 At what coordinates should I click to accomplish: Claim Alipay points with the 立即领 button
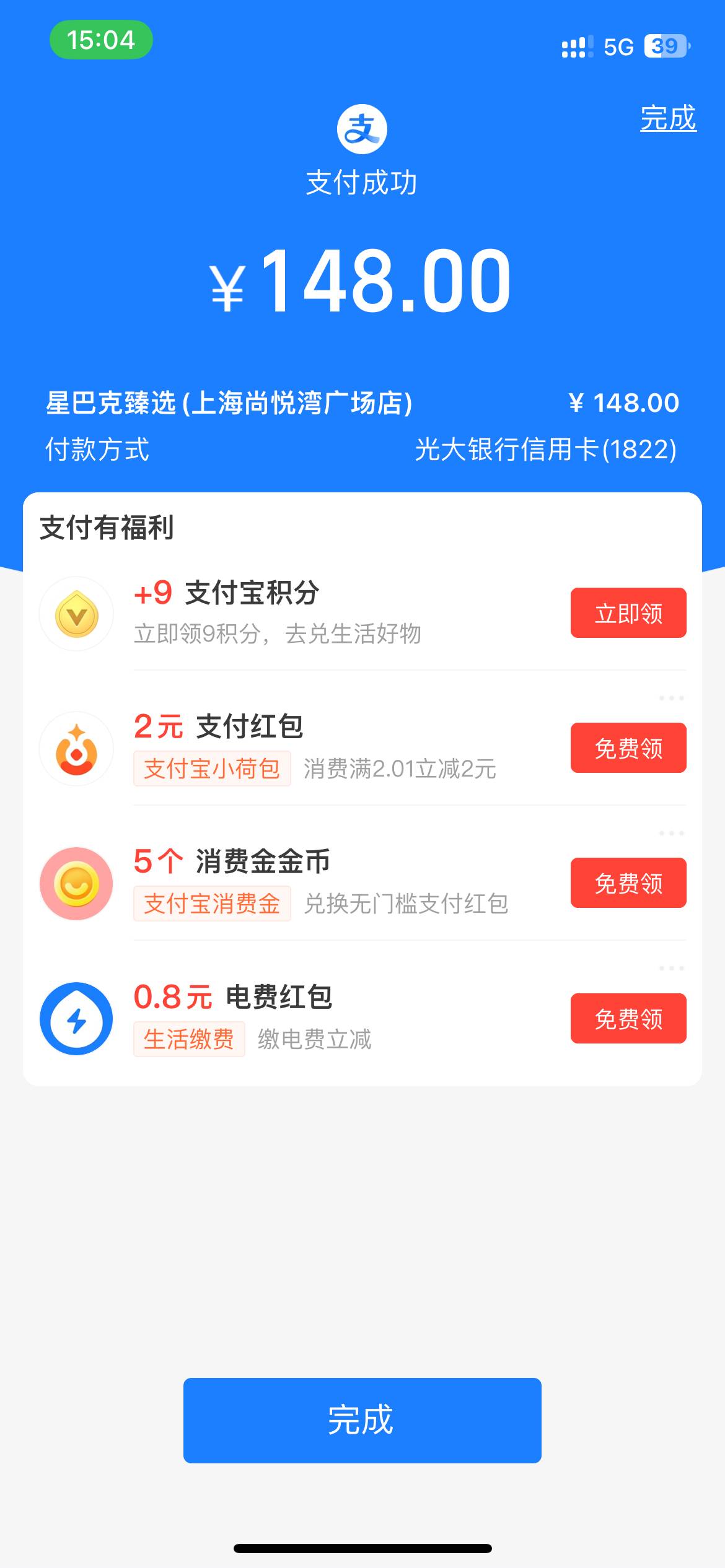(x=628, y=612)
